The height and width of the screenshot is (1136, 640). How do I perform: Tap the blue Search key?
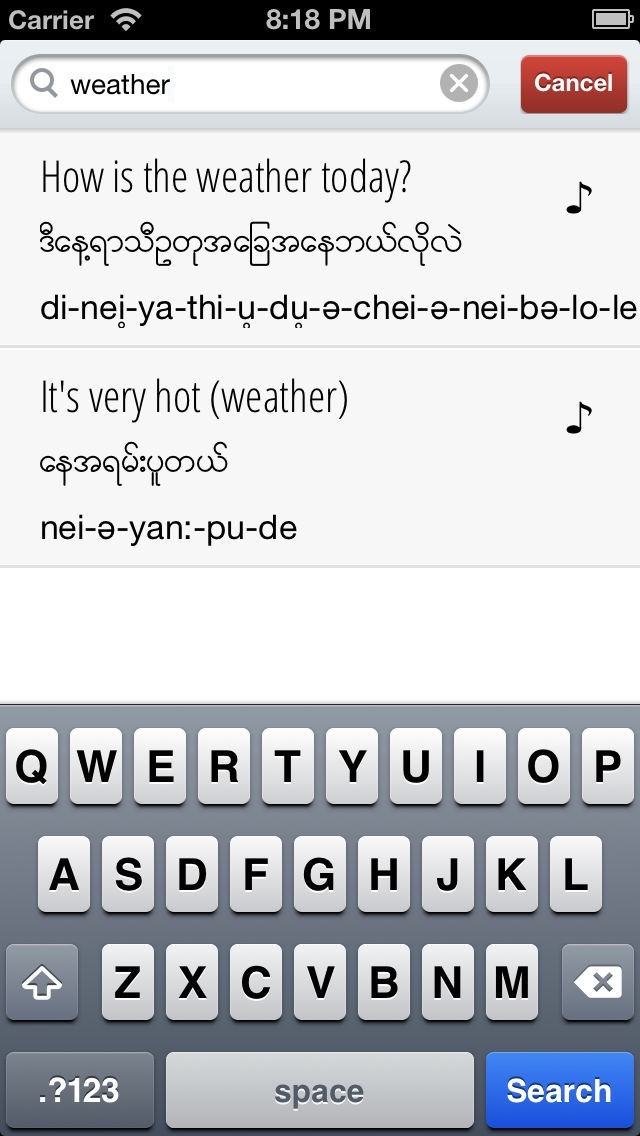point(558,1090)
